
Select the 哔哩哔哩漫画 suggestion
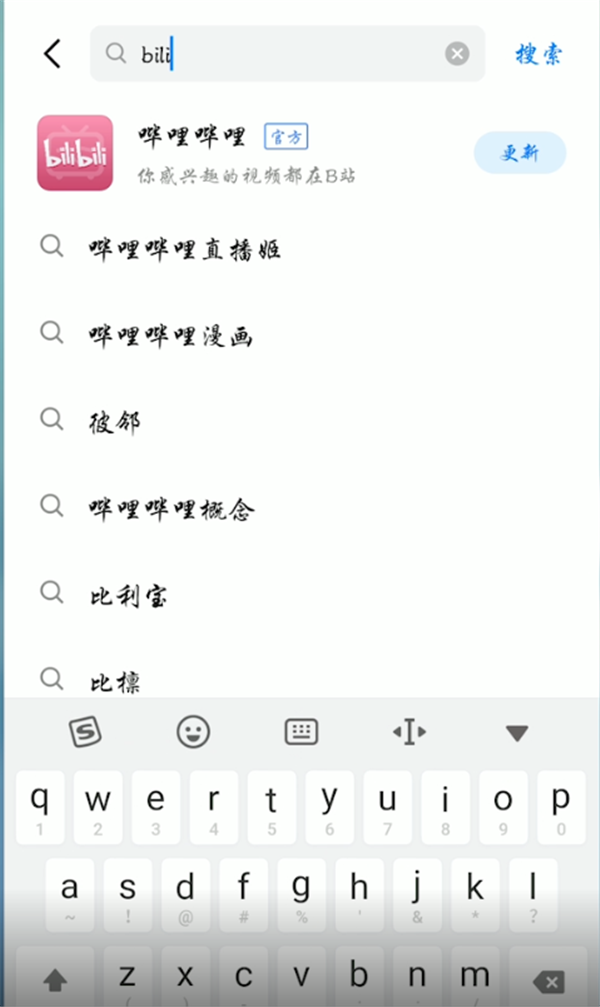coord(171,336)
